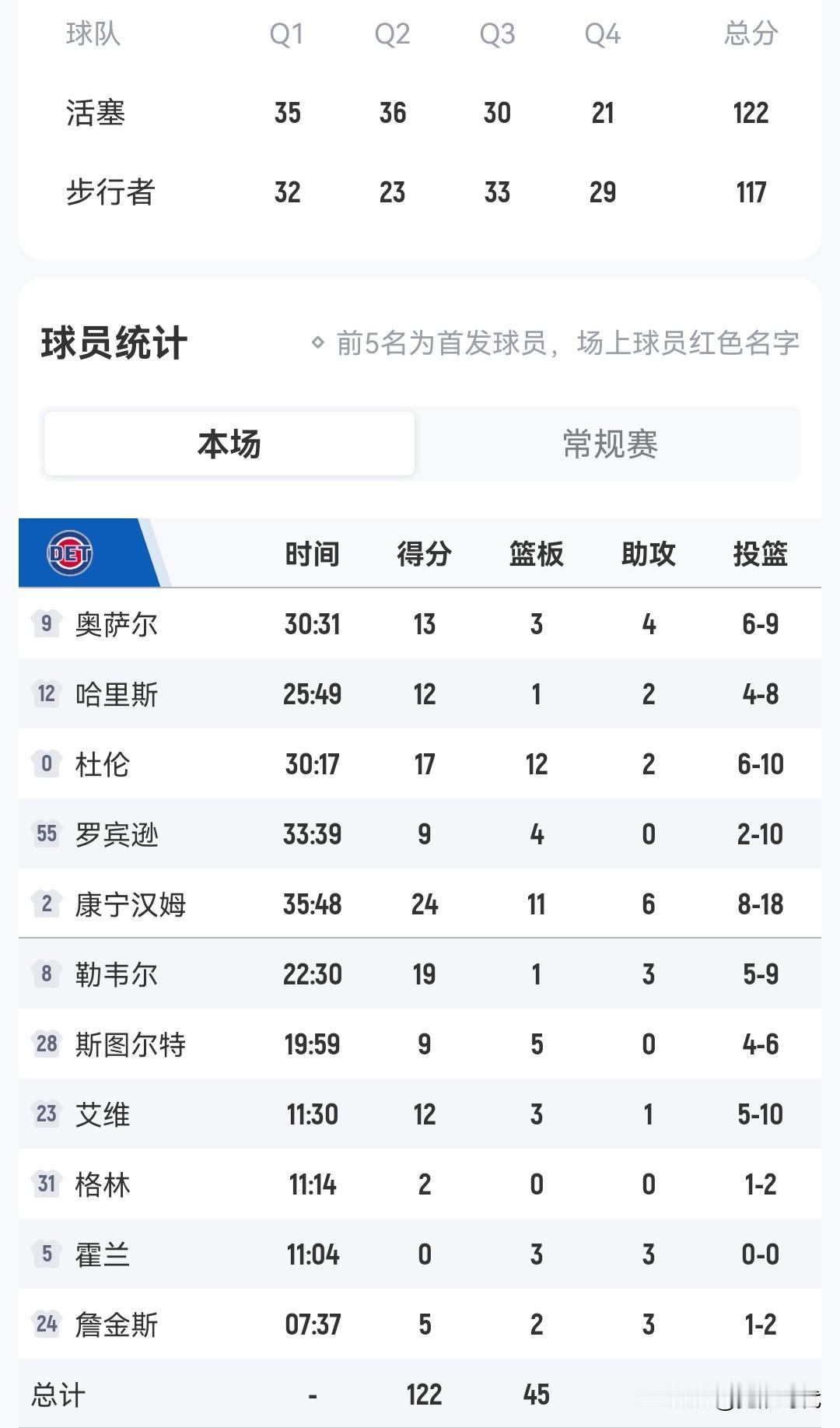Click number badge 24 next to 詹金斯
Viewport: 840px width, 1428px height.
tap(45, 1324)
